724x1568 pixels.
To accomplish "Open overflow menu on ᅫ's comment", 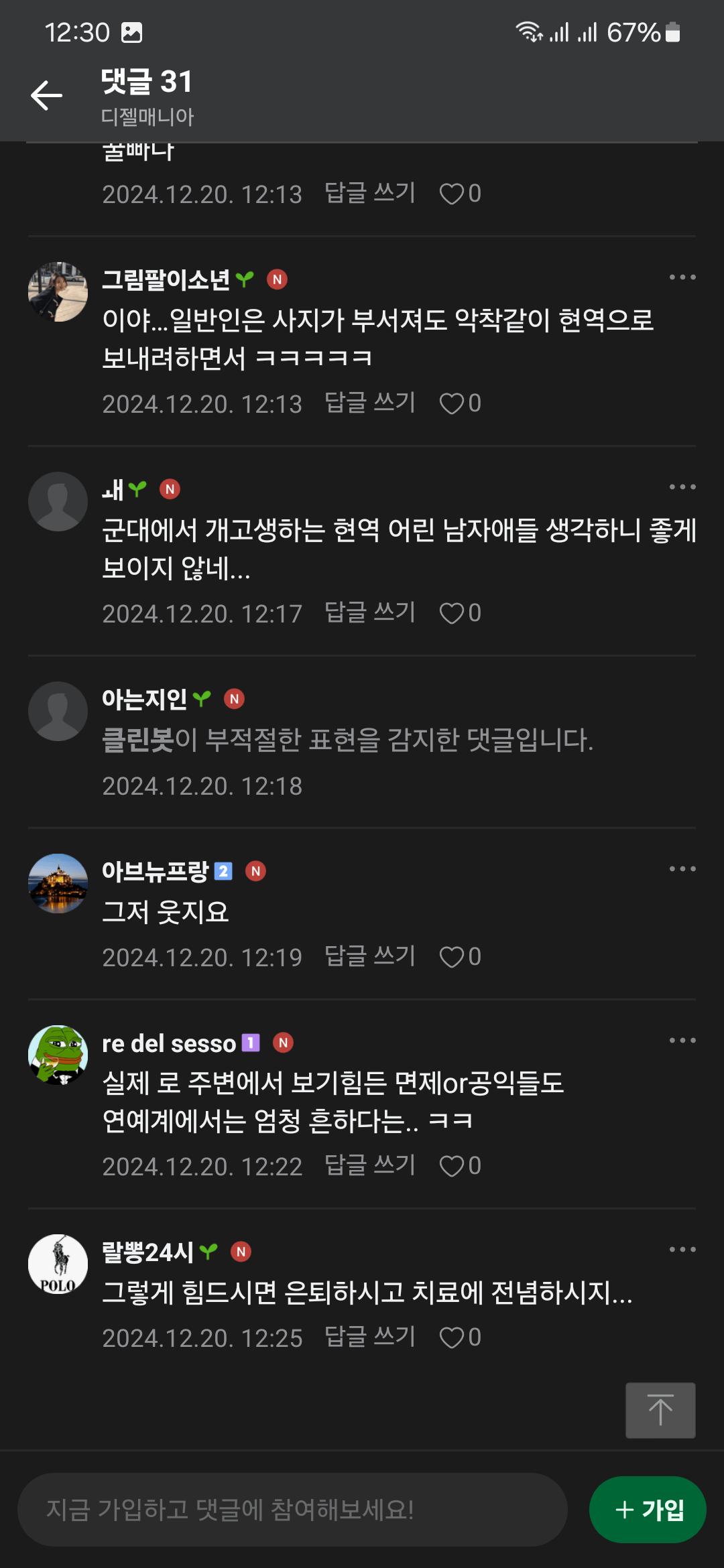I will coord(682,487).
